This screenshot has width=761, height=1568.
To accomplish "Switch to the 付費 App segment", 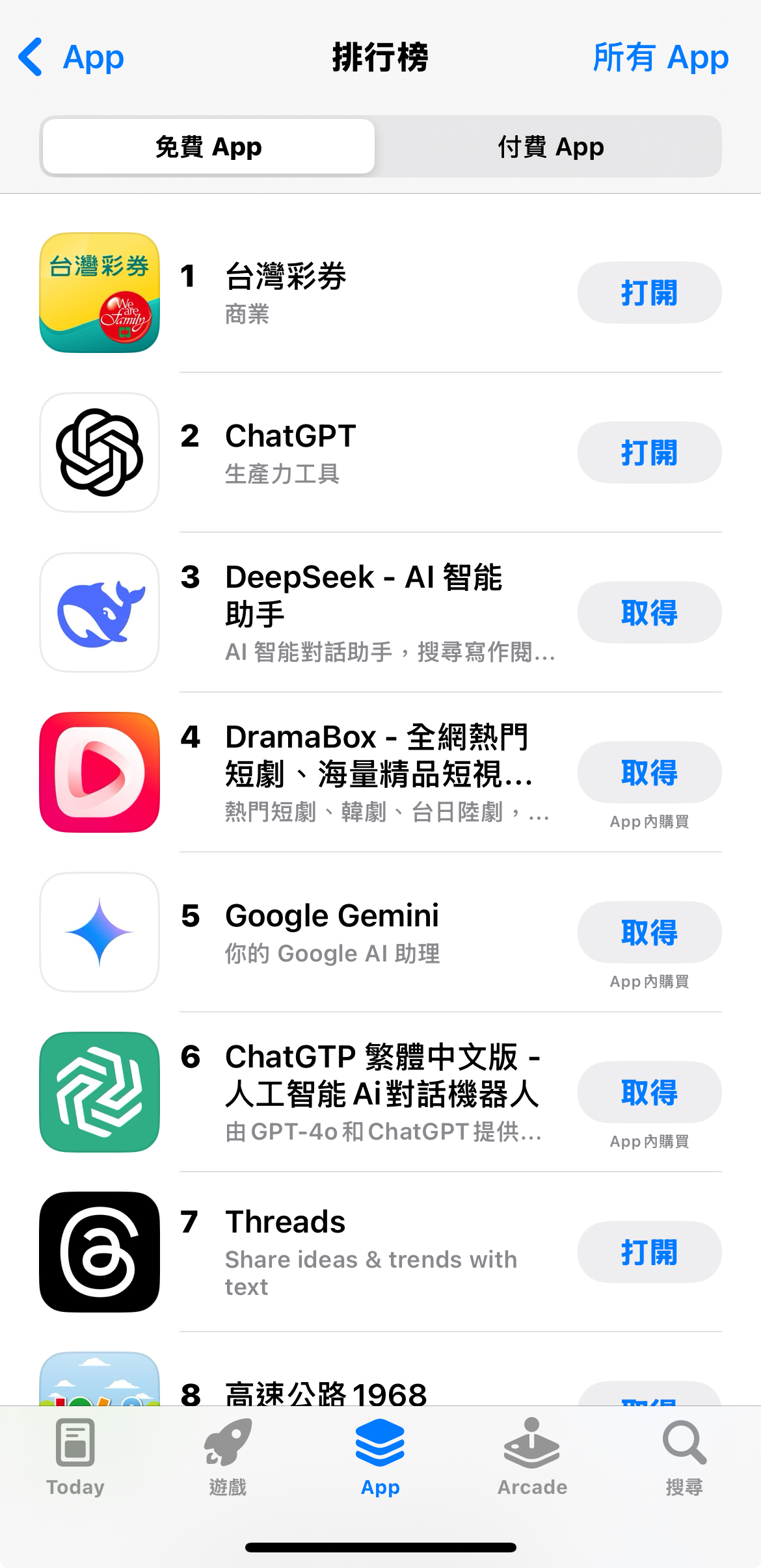I will coord(550,147).
